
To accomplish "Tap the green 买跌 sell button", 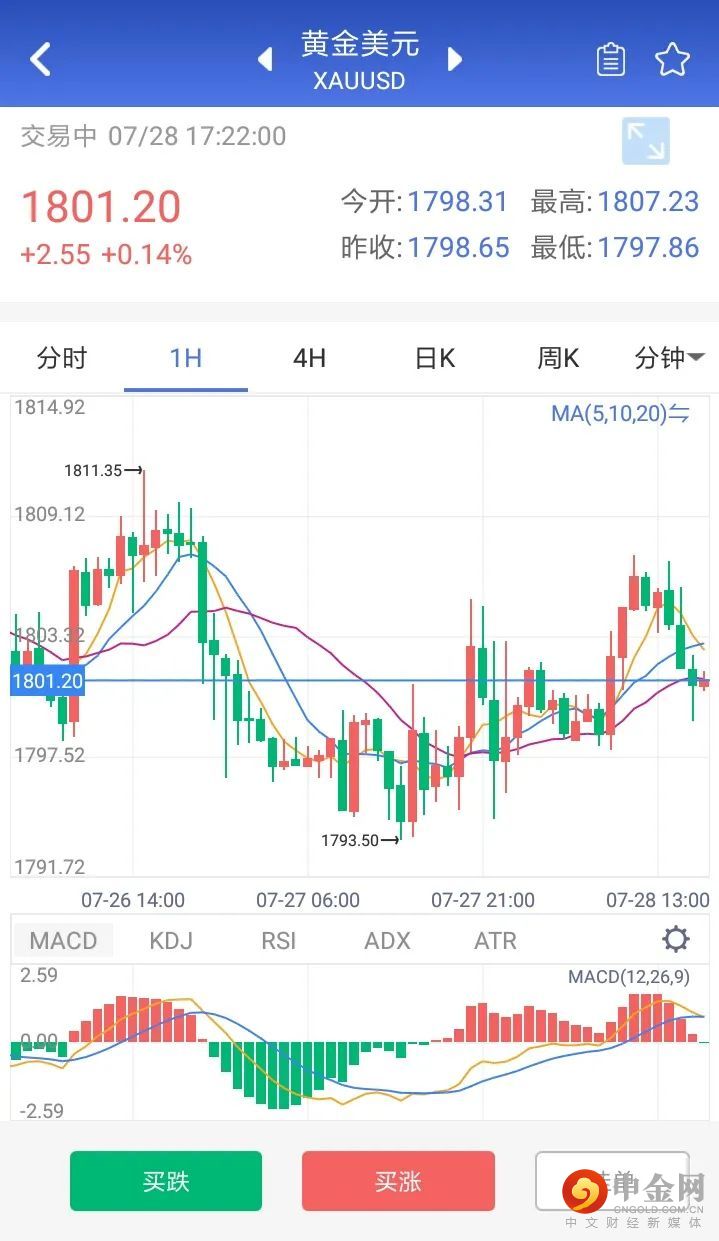I will [166, 1181].
